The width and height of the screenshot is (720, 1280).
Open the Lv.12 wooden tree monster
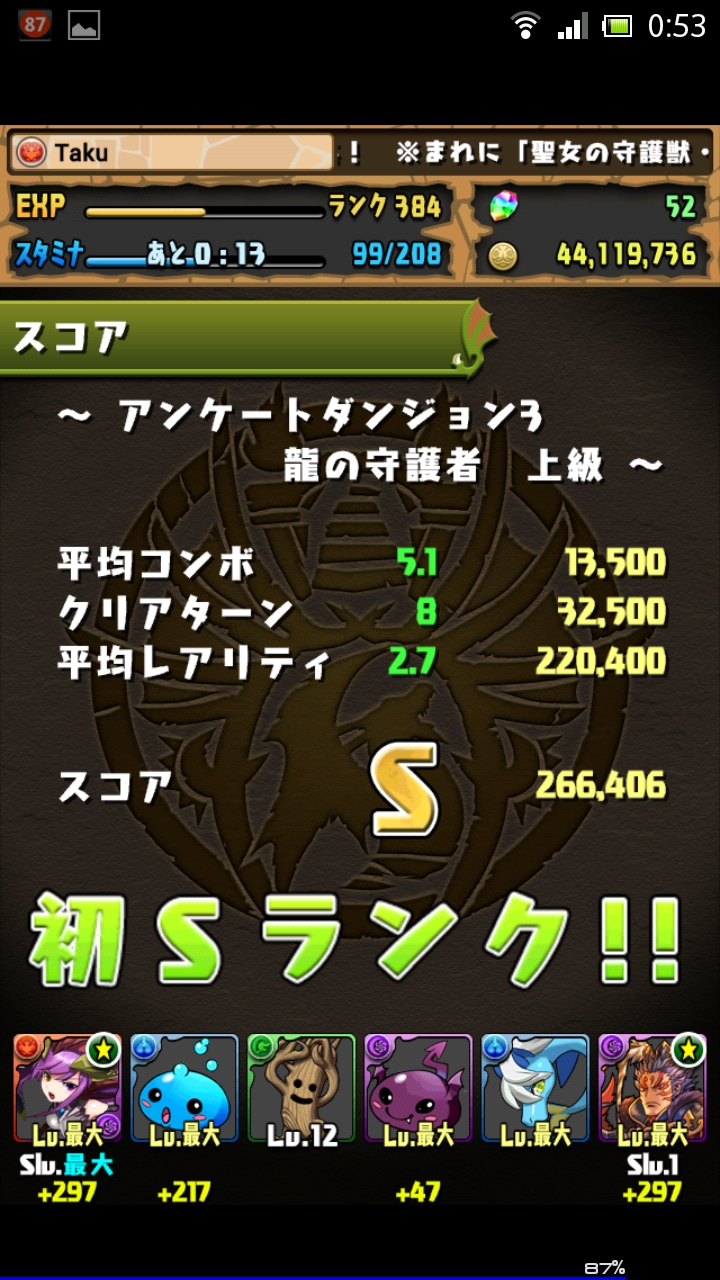301,1088
